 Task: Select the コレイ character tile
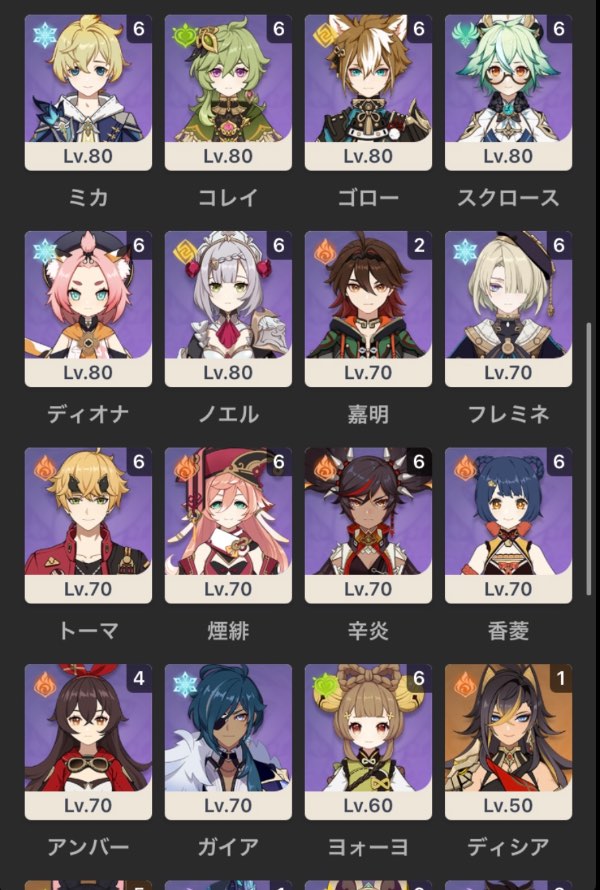click(228, 93)
